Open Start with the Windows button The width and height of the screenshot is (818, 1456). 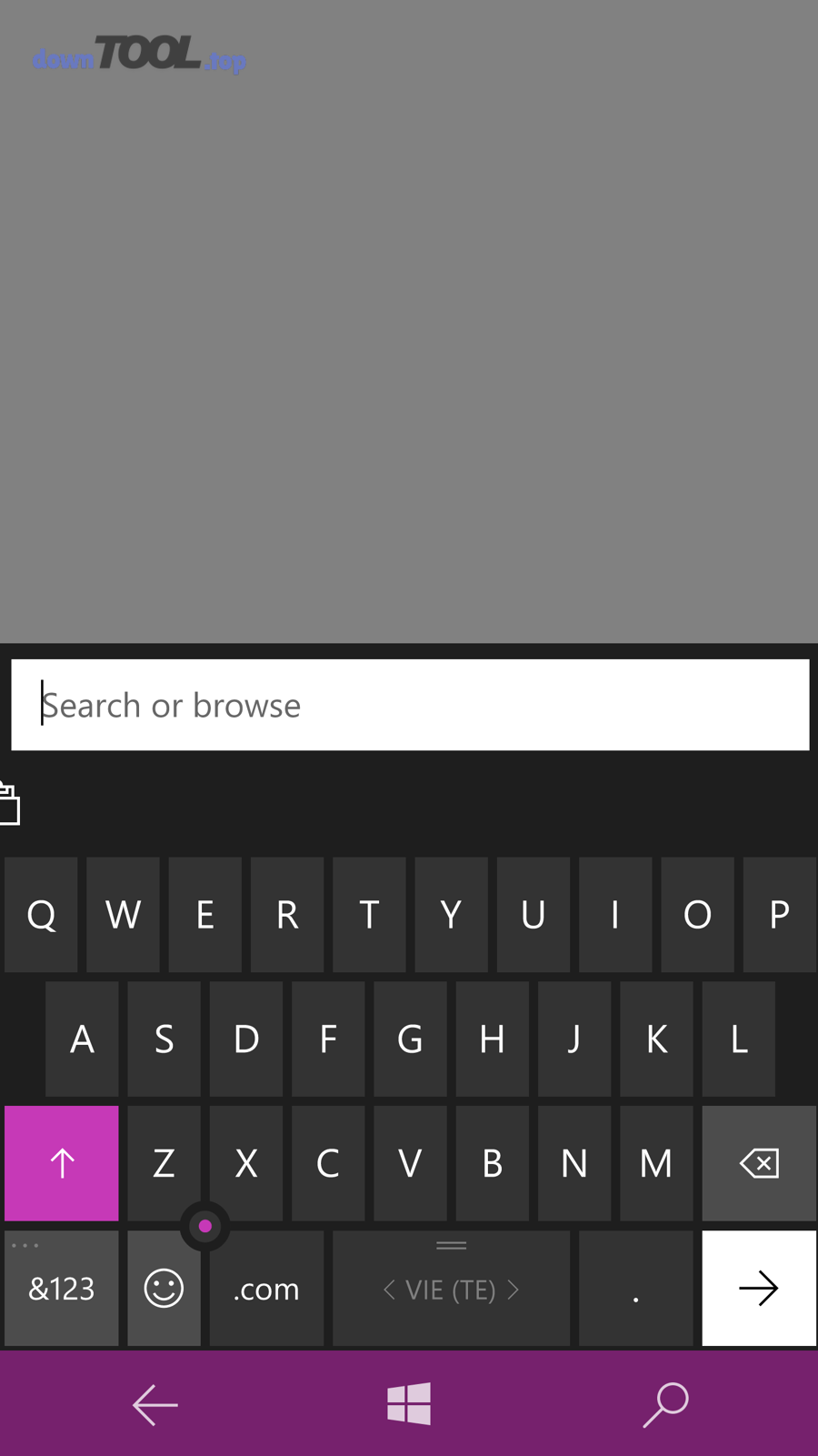coord(409,1404)
